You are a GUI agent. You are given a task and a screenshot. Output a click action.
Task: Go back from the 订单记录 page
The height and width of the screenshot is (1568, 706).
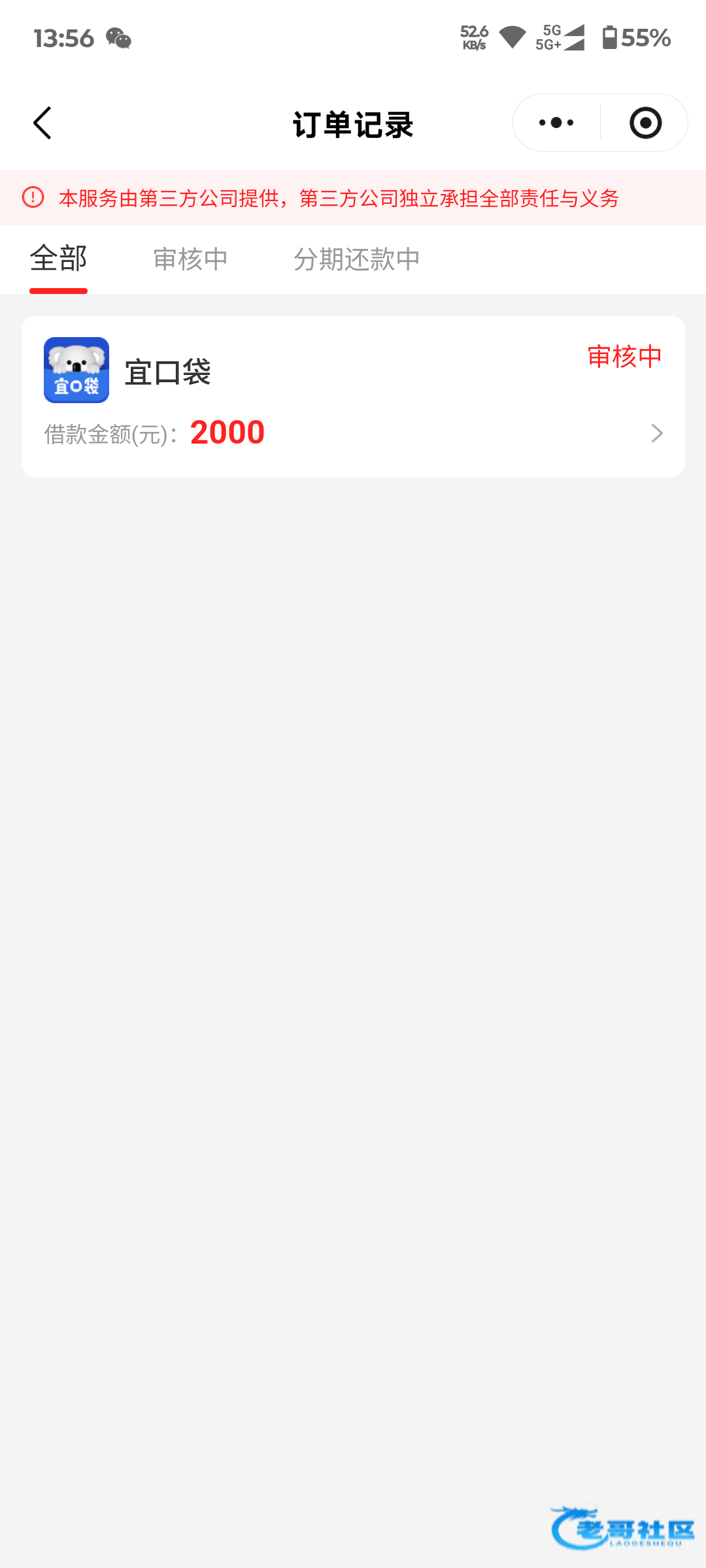42,123
